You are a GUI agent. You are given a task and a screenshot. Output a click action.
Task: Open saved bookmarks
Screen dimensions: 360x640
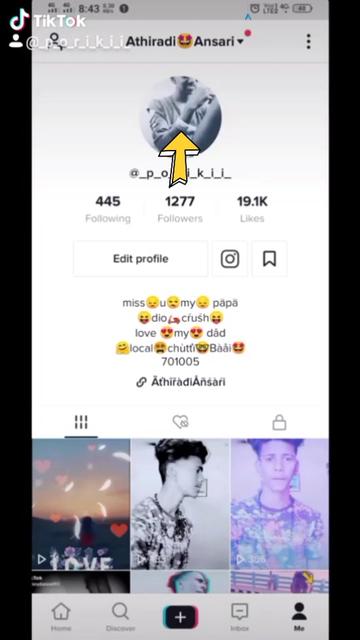269,259
